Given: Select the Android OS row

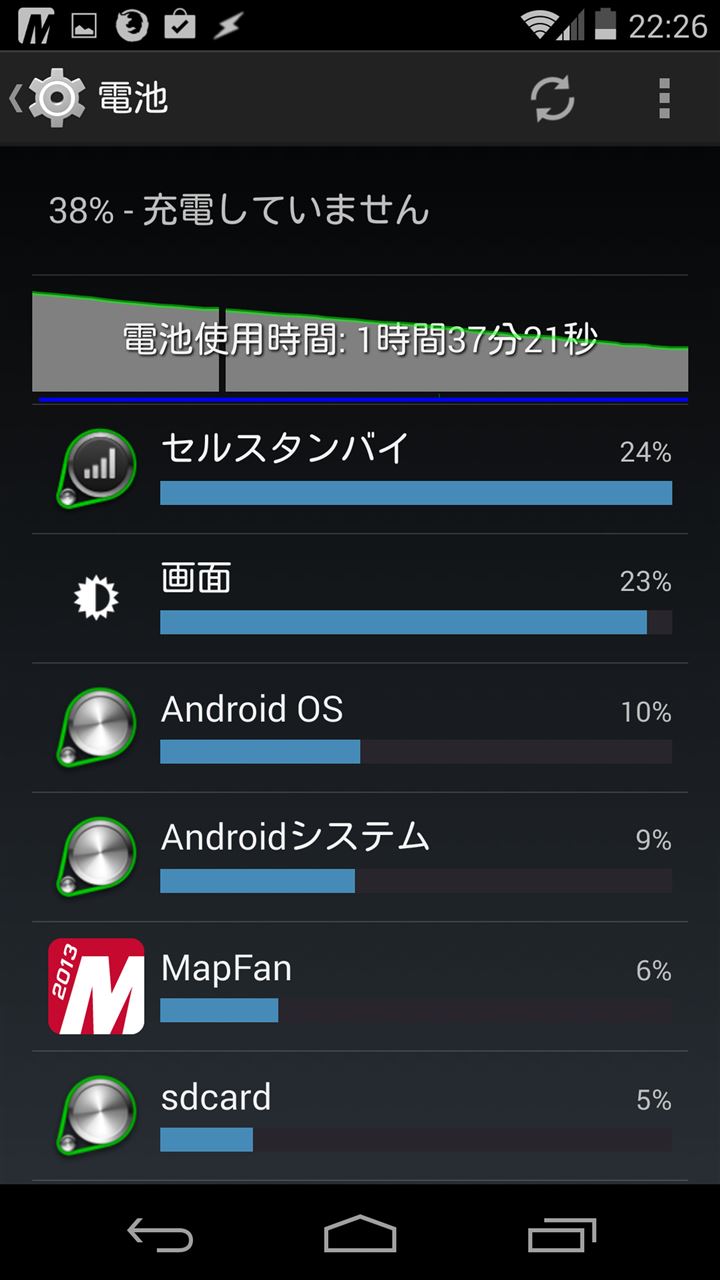Looking at the screenshot, I should (x=360, y=728).
